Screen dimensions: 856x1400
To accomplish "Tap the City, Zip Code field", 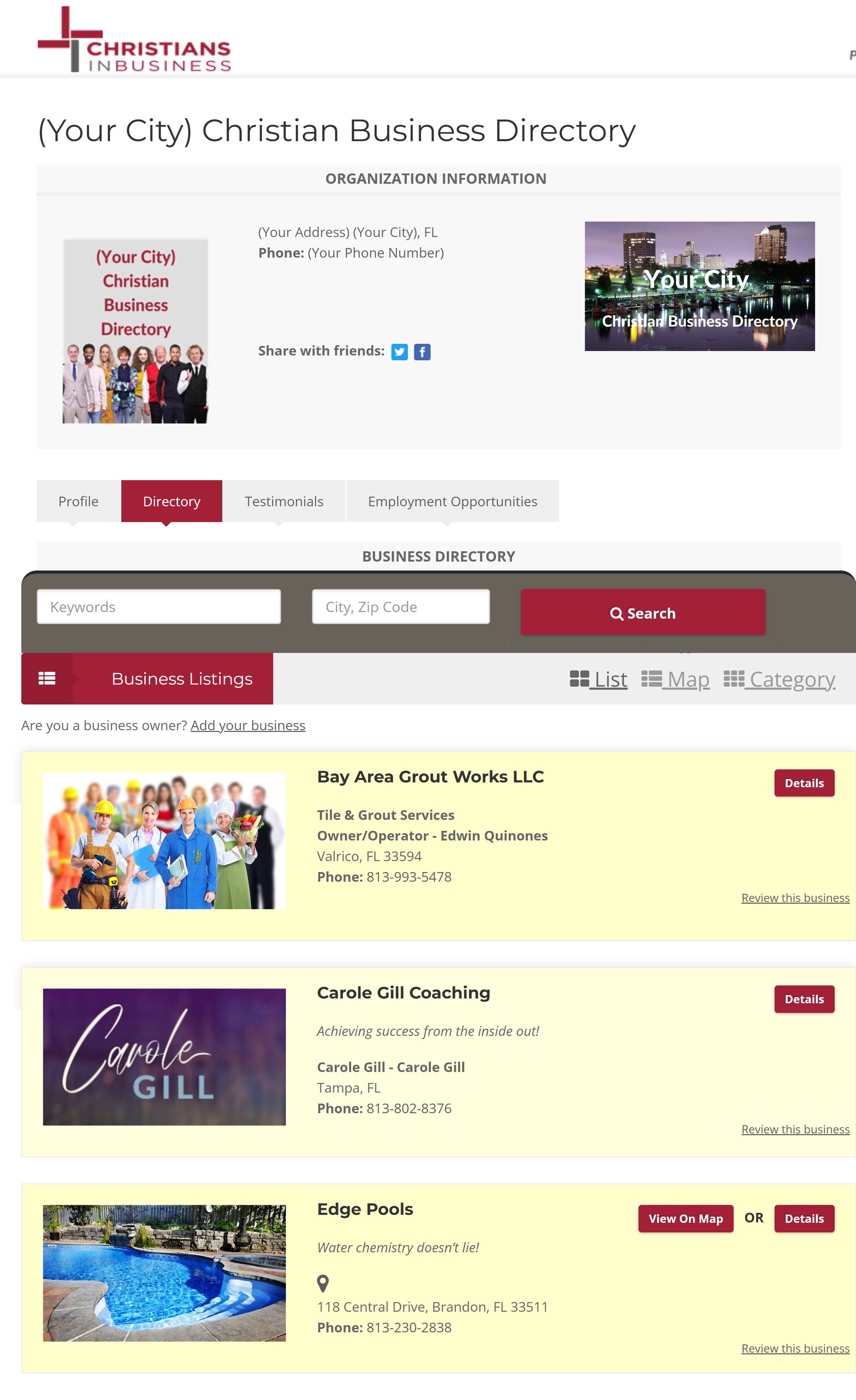I will tap(400, 606).
